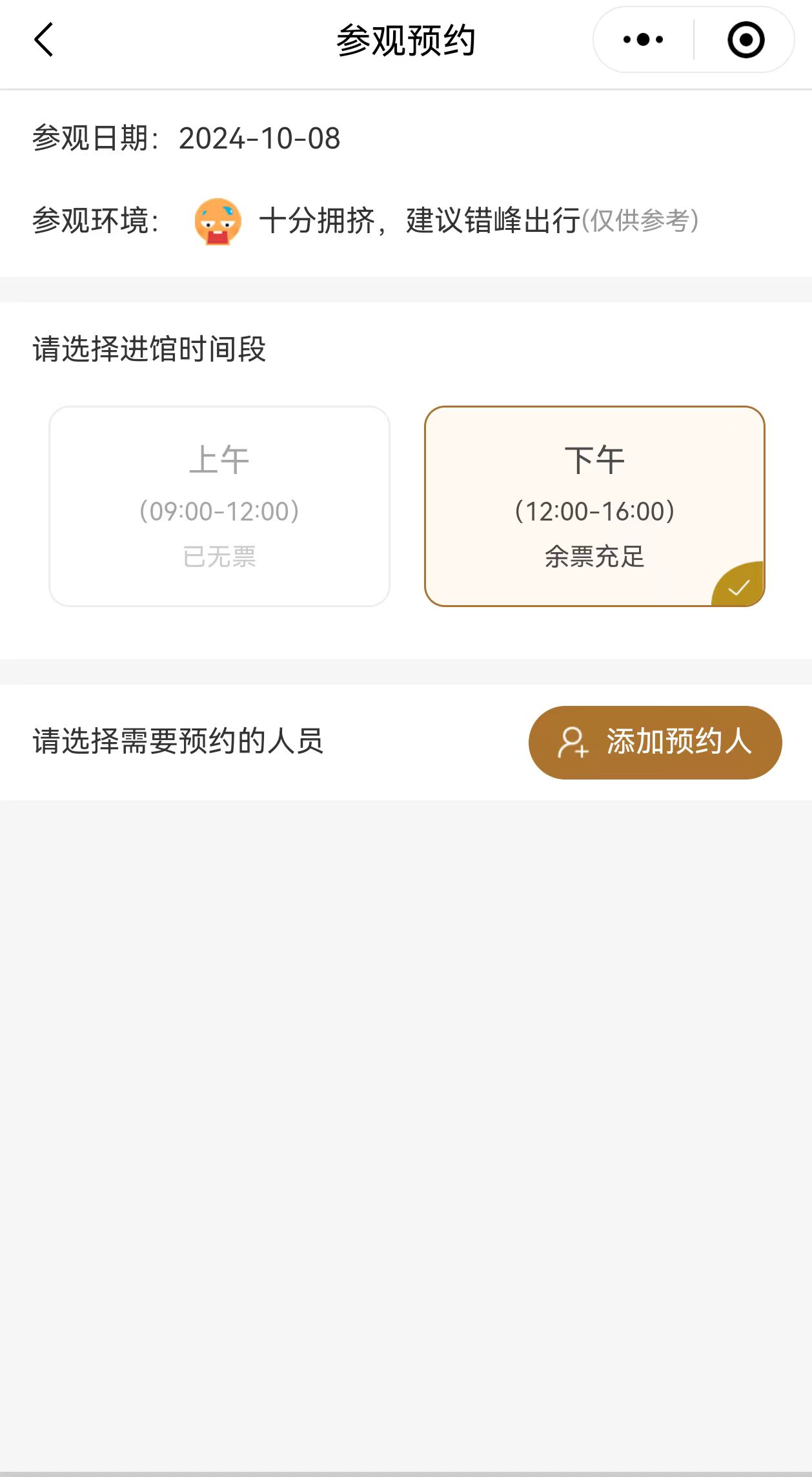Screen dimensions: 812x1477
Task: Close the mini program with the circle icon
Action: (746, 40)
